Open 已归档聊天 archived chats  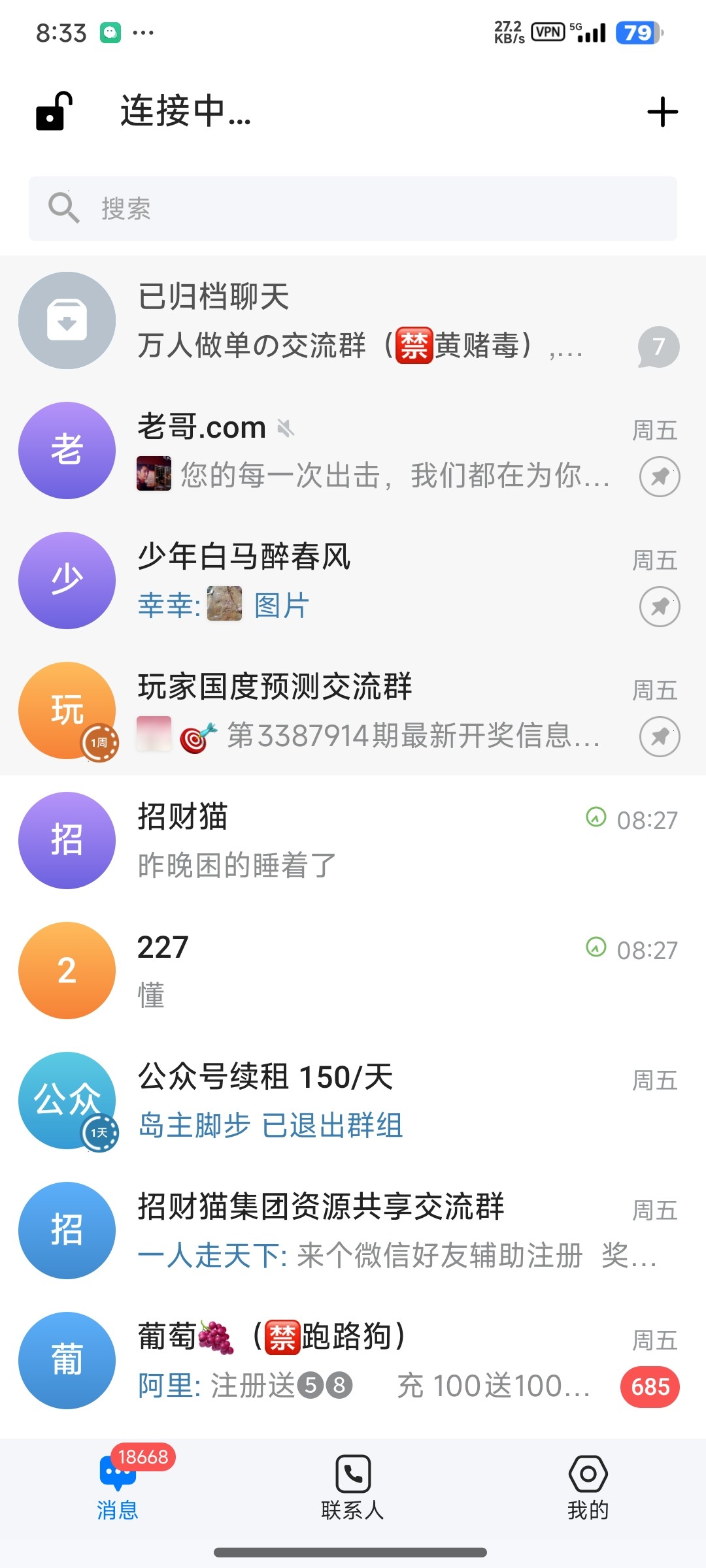tap(353, 321)
